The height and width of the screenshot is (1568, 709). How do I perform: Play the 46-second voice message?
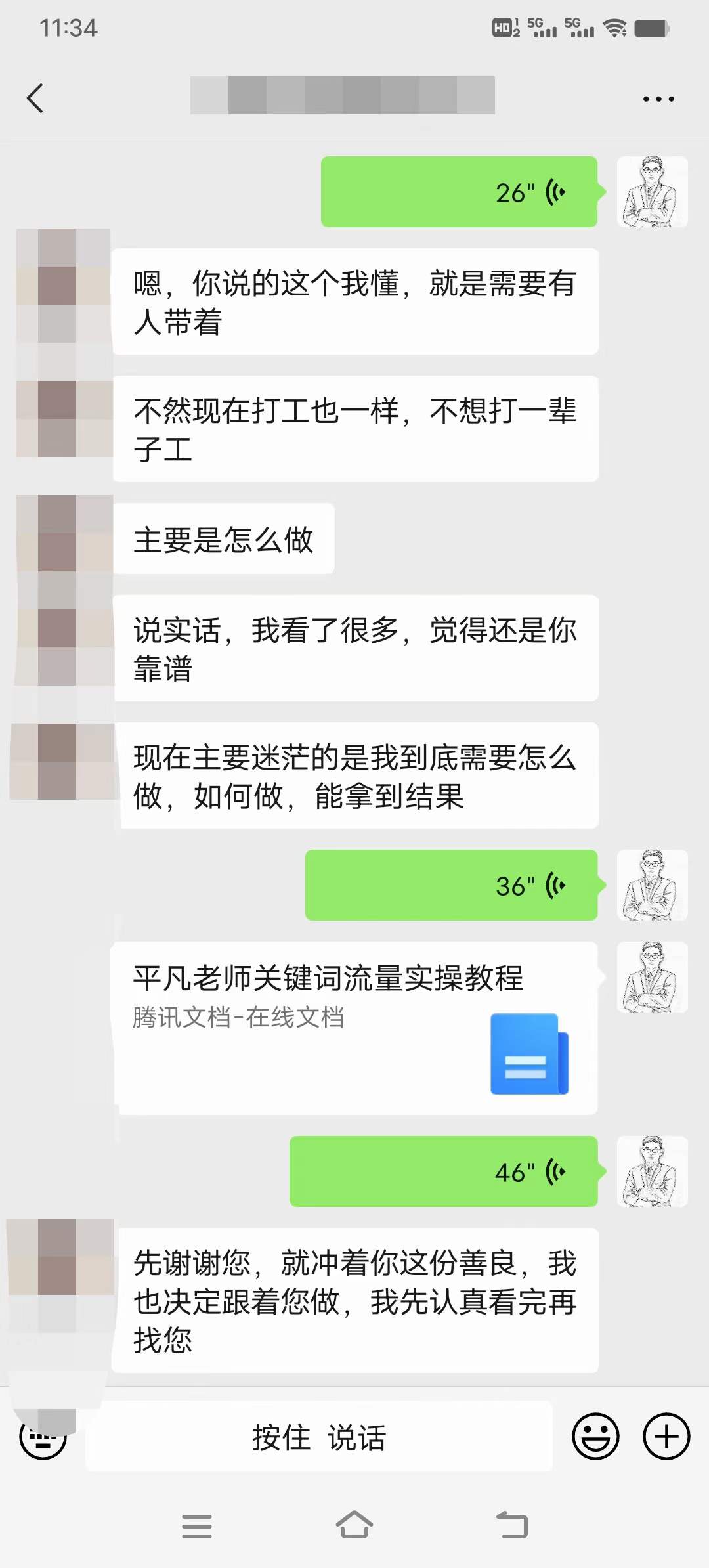point(443,1171)
